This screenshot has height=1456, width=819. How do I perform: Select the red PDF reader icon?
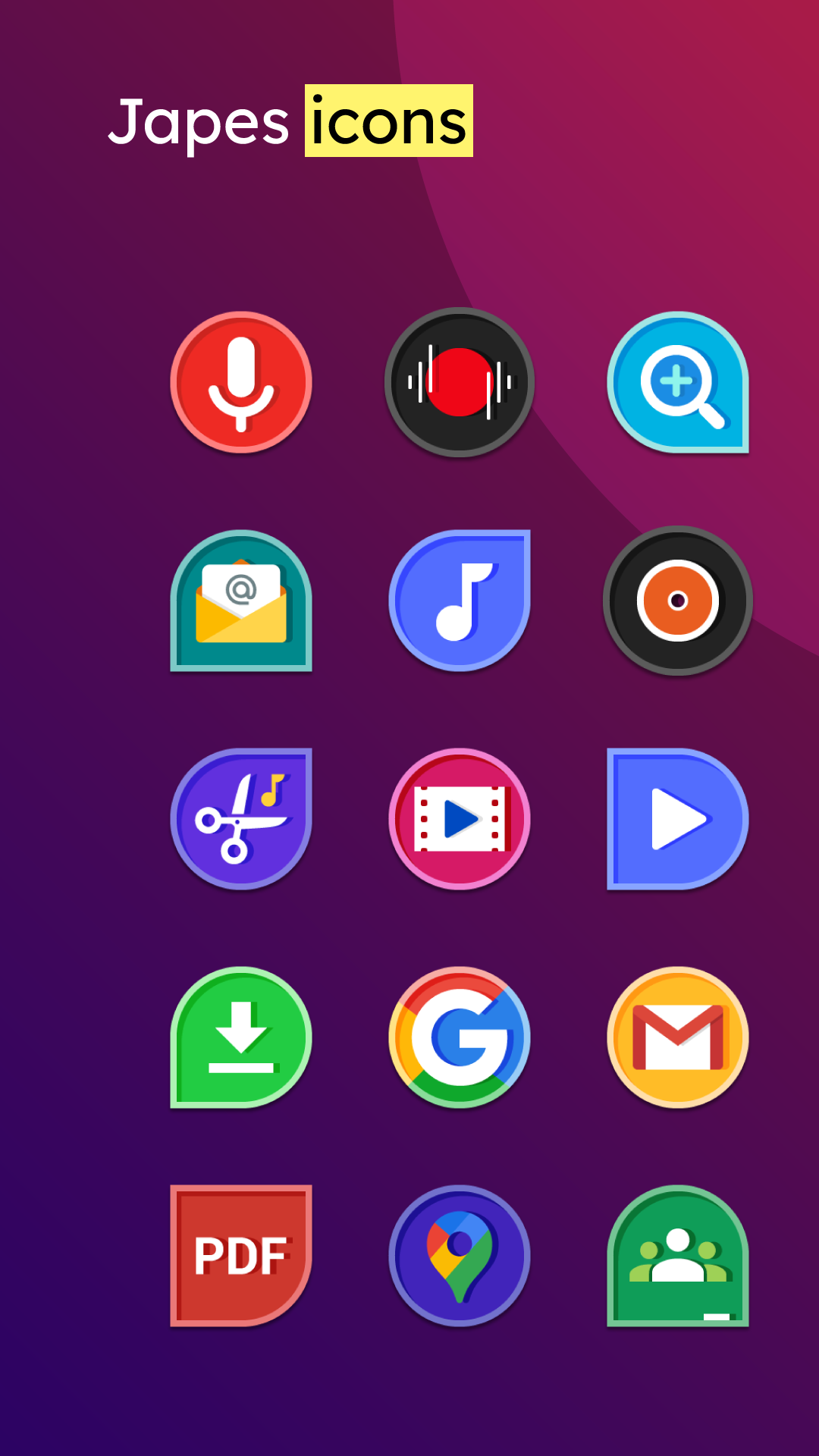pos(243,1255)
